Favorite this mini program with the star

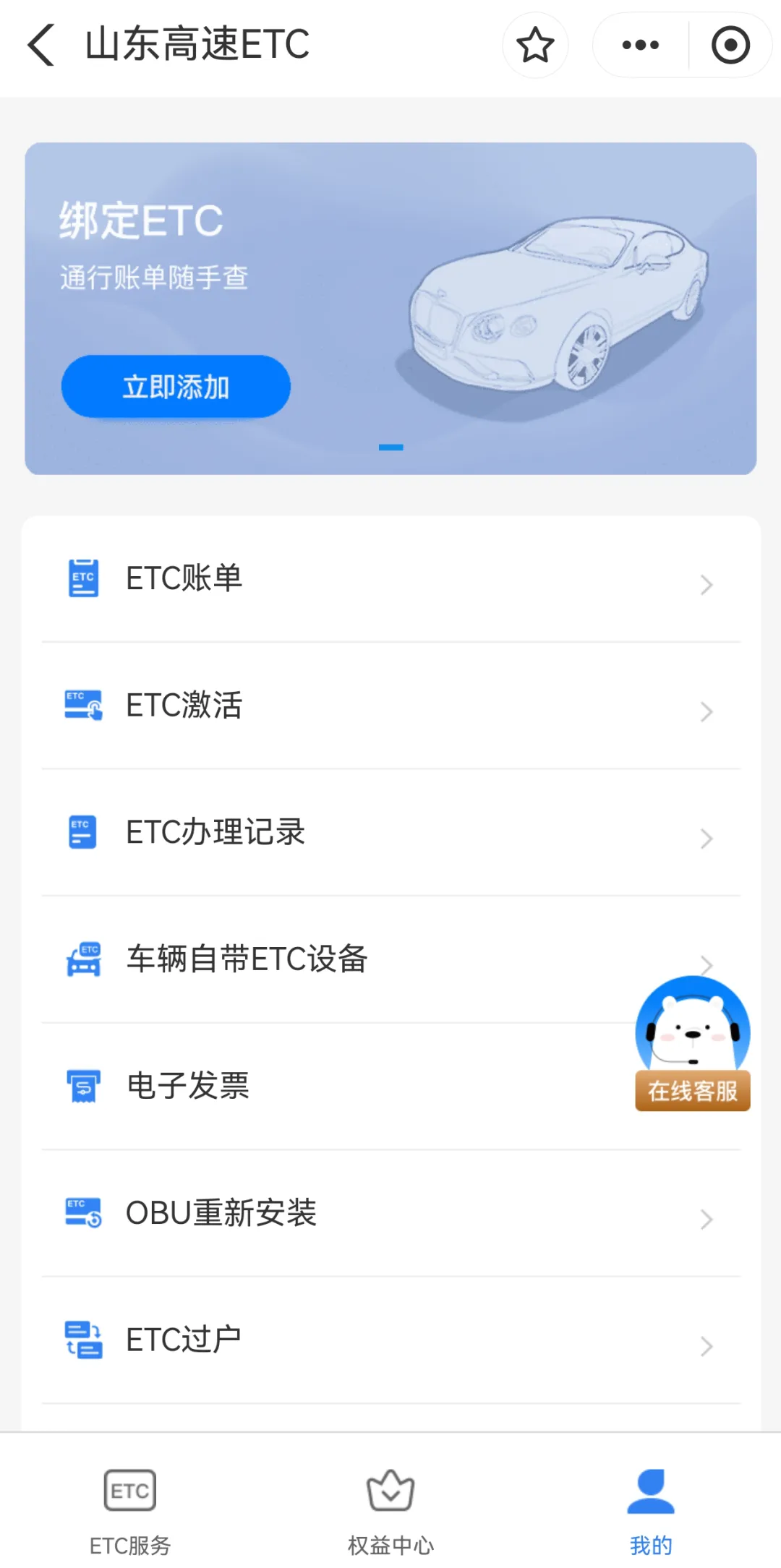535,45
